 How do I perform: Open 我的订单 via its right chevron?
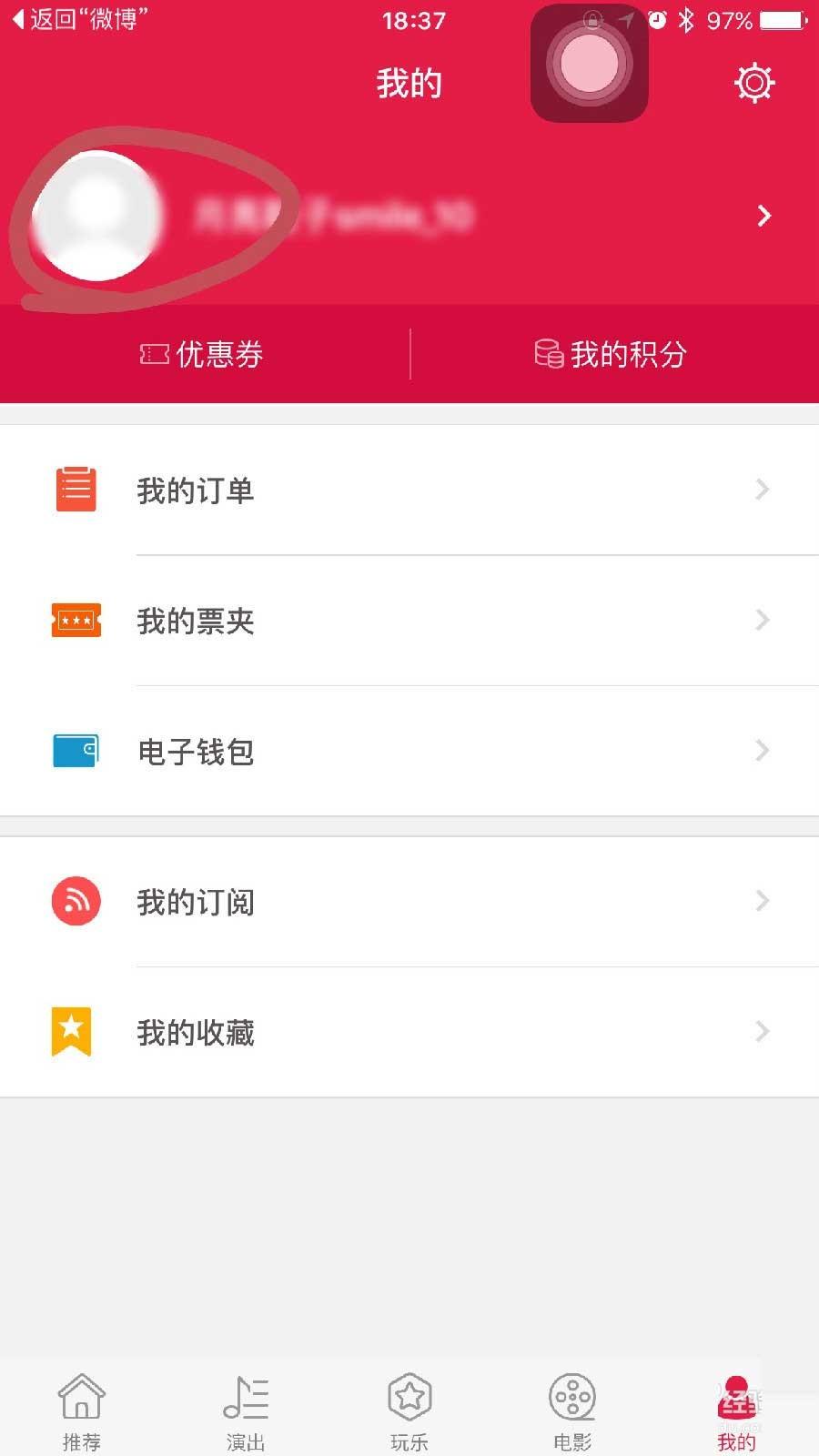[x=763, y=490]
